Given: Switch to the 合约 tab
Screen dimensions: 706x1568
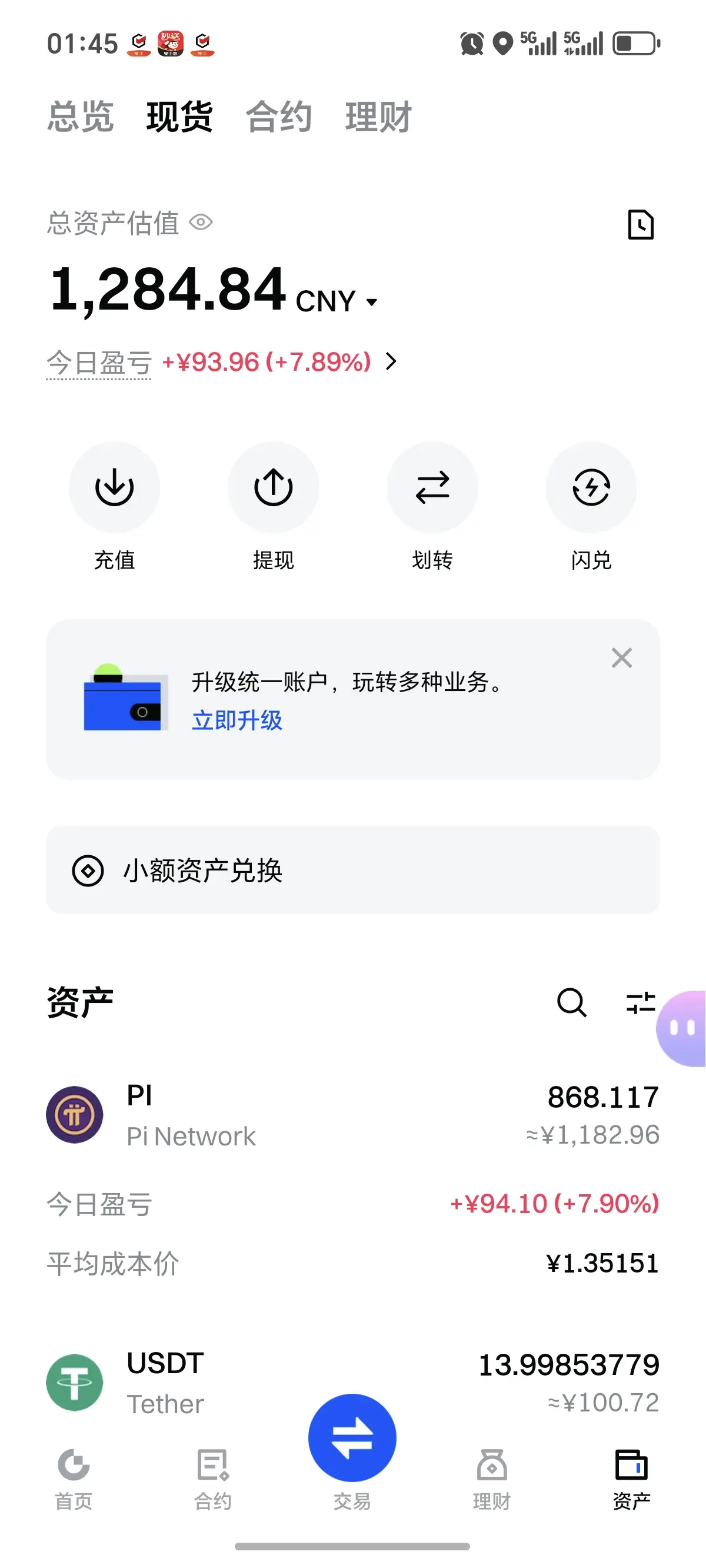Looking at the screenshot, I should 279,117.
